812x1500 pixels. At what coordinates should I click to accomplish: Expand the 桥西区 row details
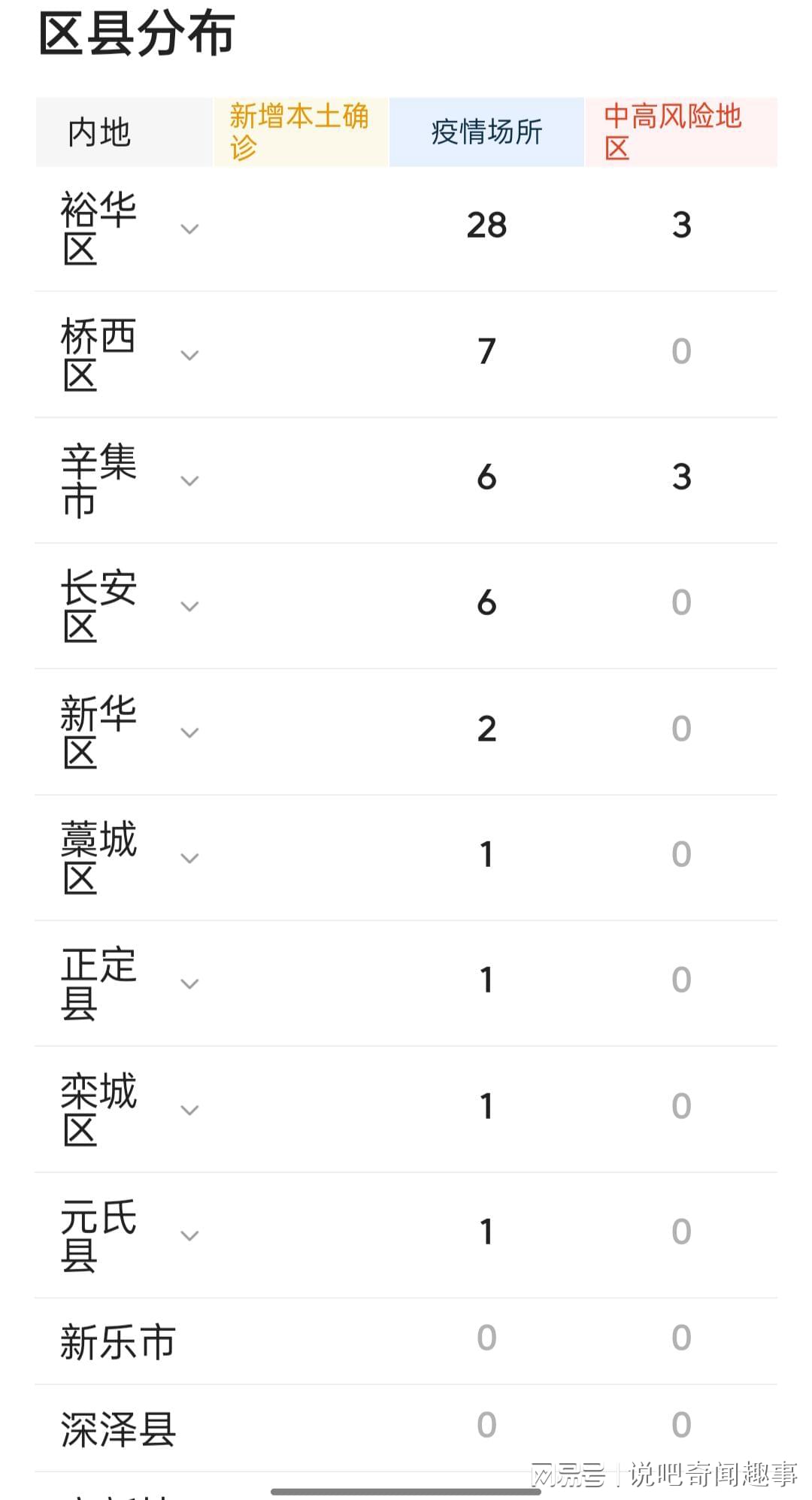click(x=189, y=355)
